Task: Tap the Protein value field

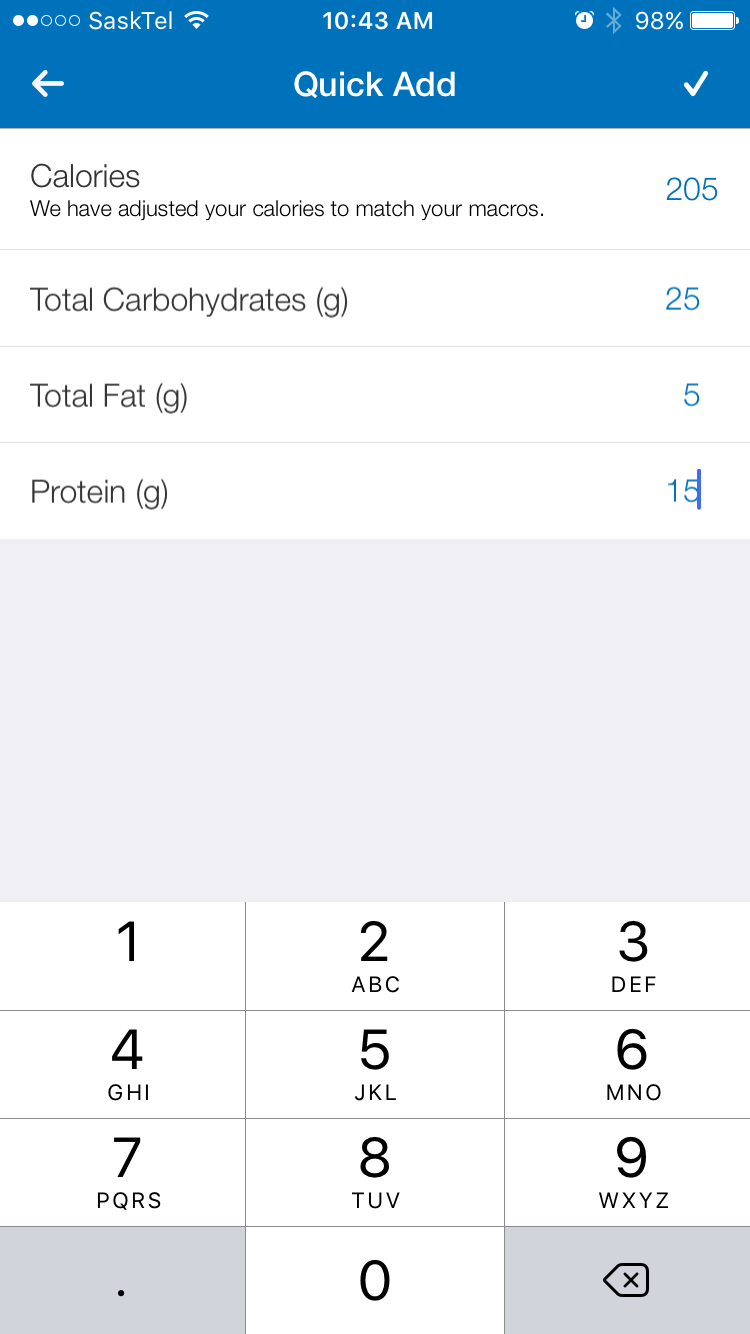Action: point(683,491)
